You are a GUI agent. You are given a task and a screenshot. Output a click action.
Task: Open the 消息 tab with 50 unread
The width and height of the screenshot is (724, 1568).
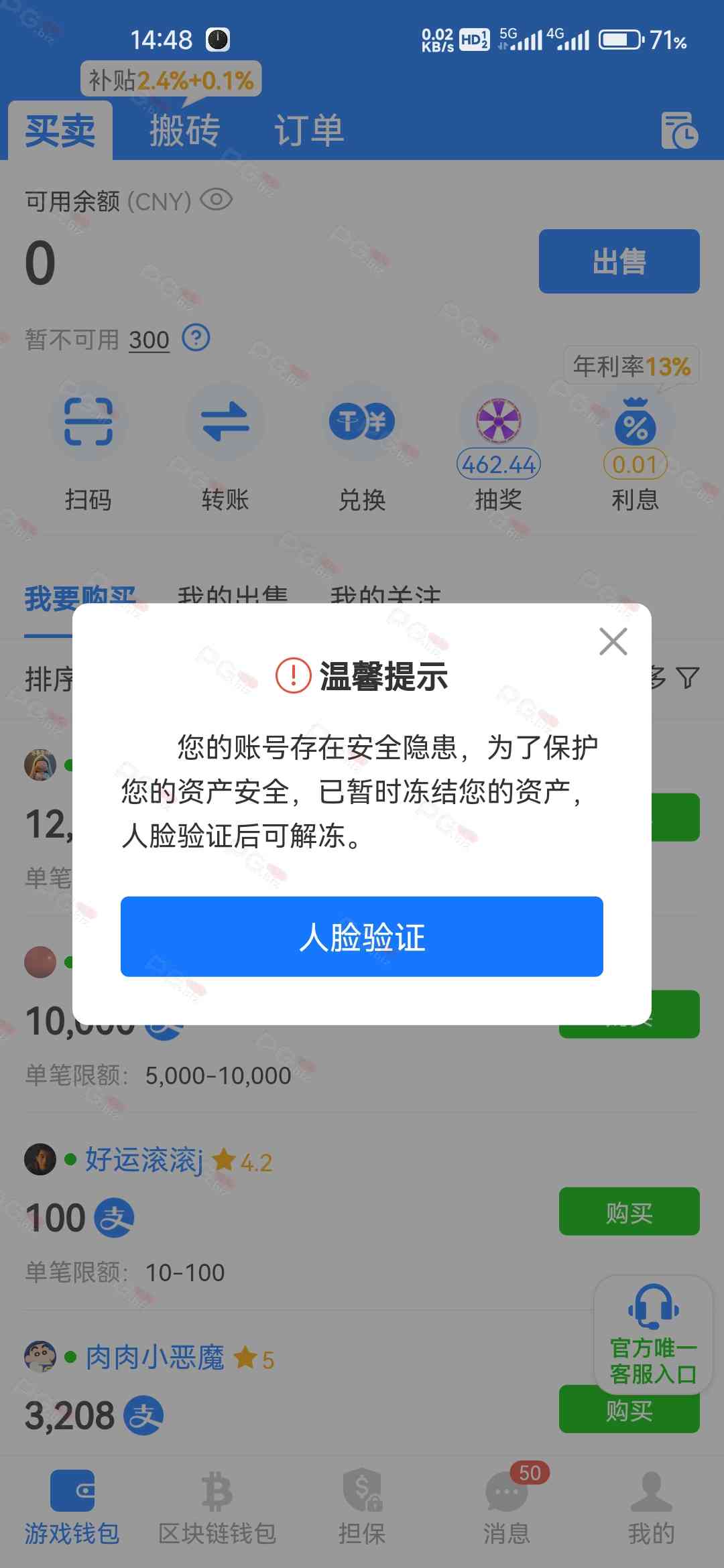point(507,1509)
